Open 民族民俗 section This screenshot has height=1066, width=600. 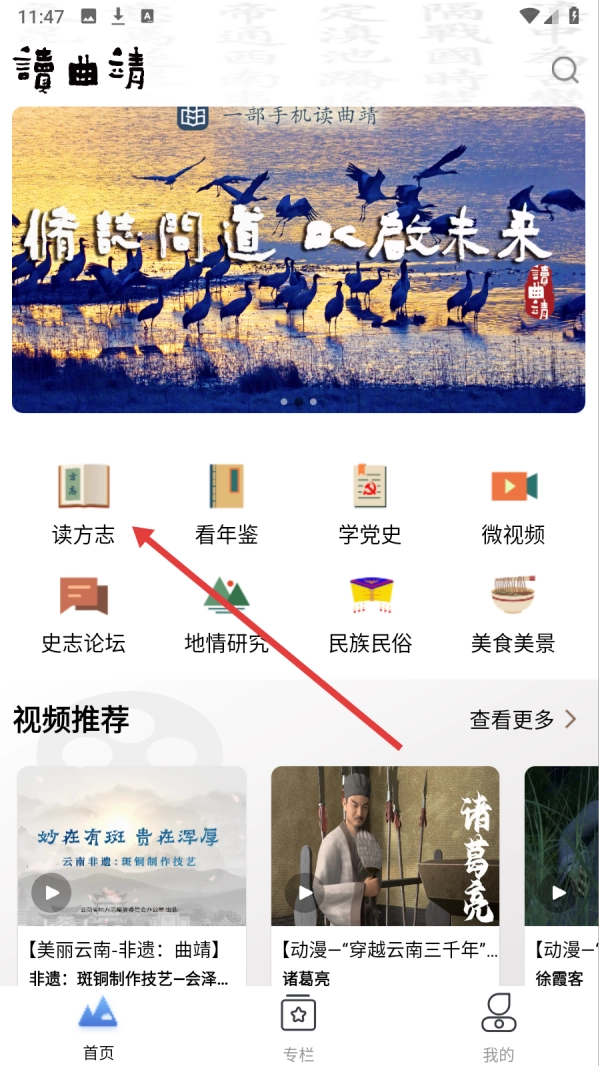(x=370, y=614)
